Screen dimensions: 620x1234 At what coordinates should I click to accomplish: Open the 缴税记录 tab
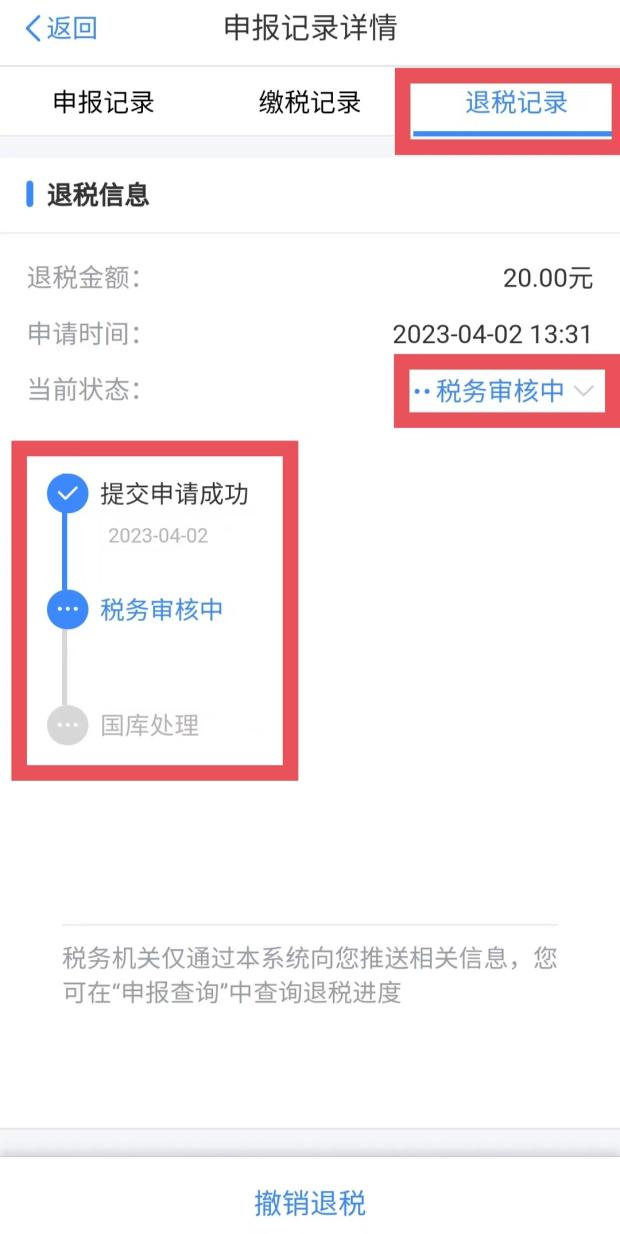click(x=310, y=102)
